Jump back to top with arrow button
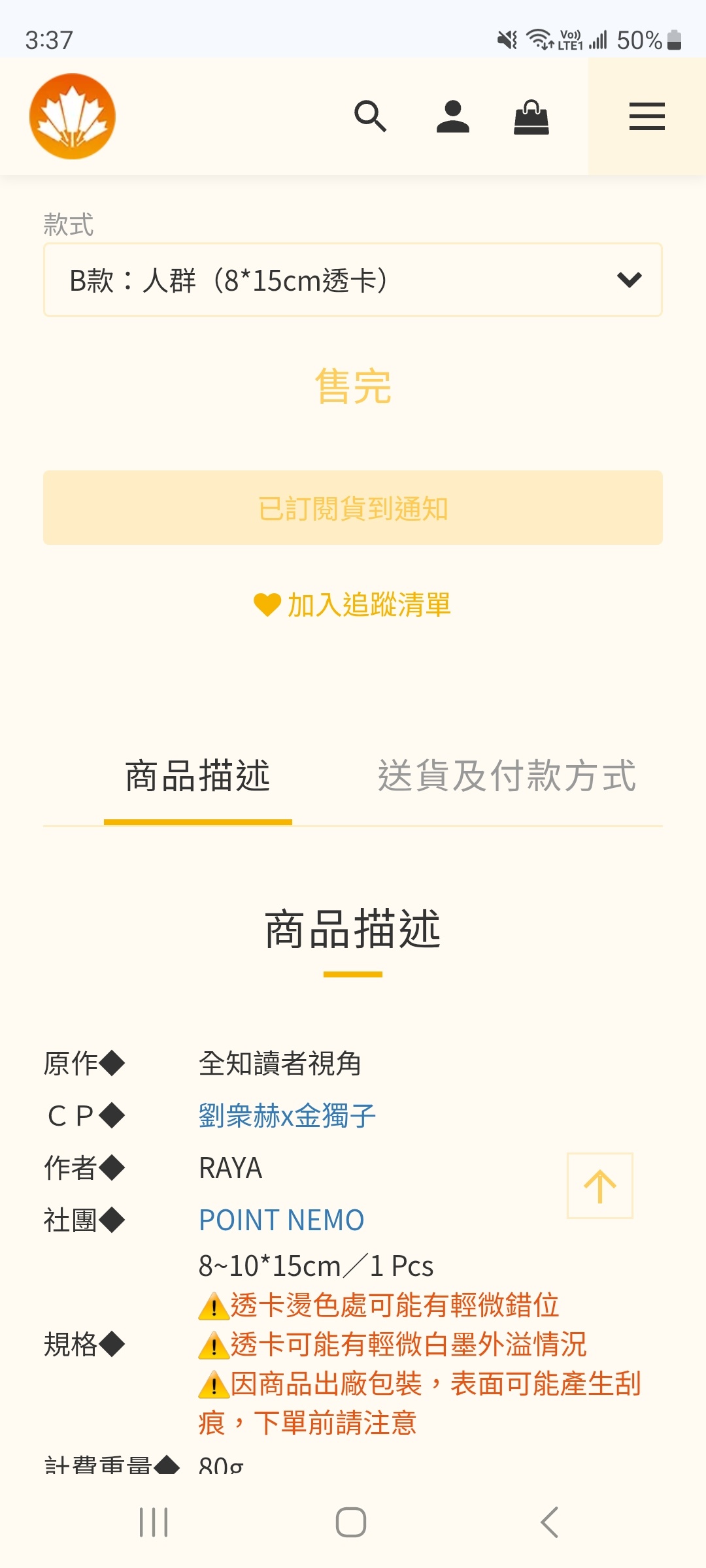Viewport: 706px width, 1568px height. [x=599, y=1186]
